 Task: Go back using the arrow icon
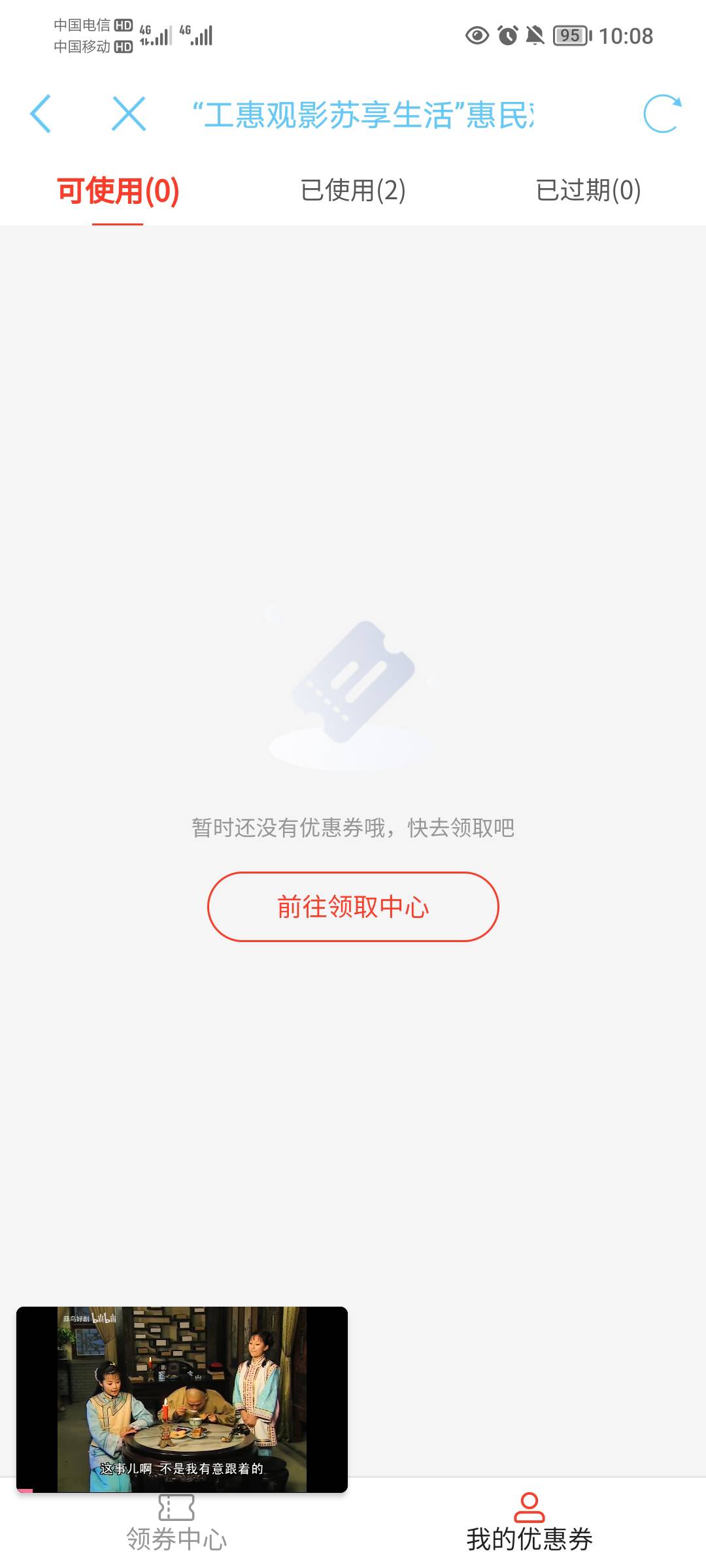[x=41, y=114]
